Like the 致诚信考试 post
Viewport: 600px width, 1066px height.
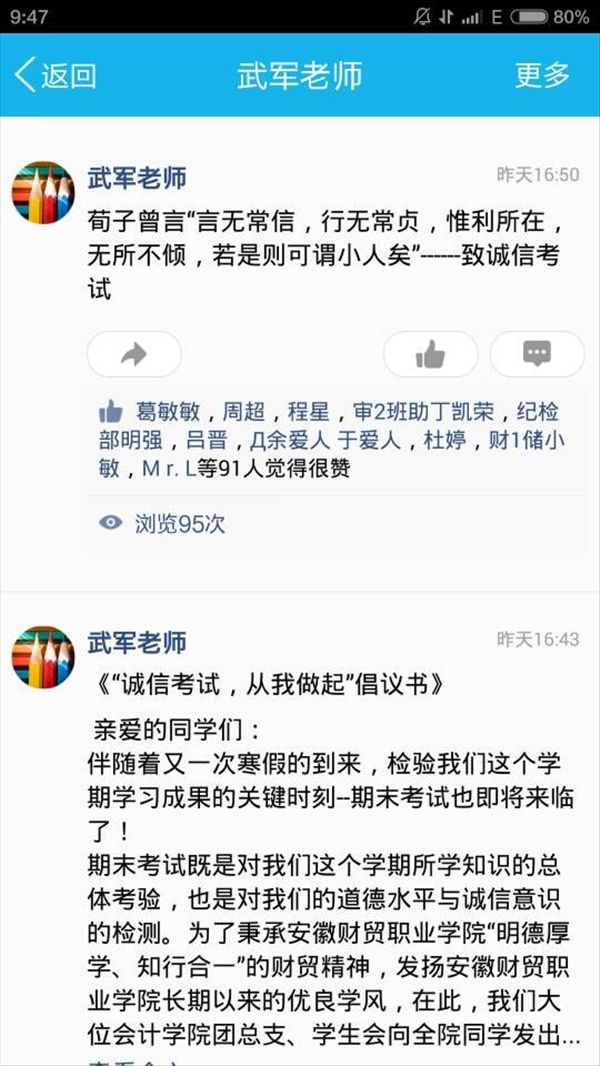[x=430, y=354]
